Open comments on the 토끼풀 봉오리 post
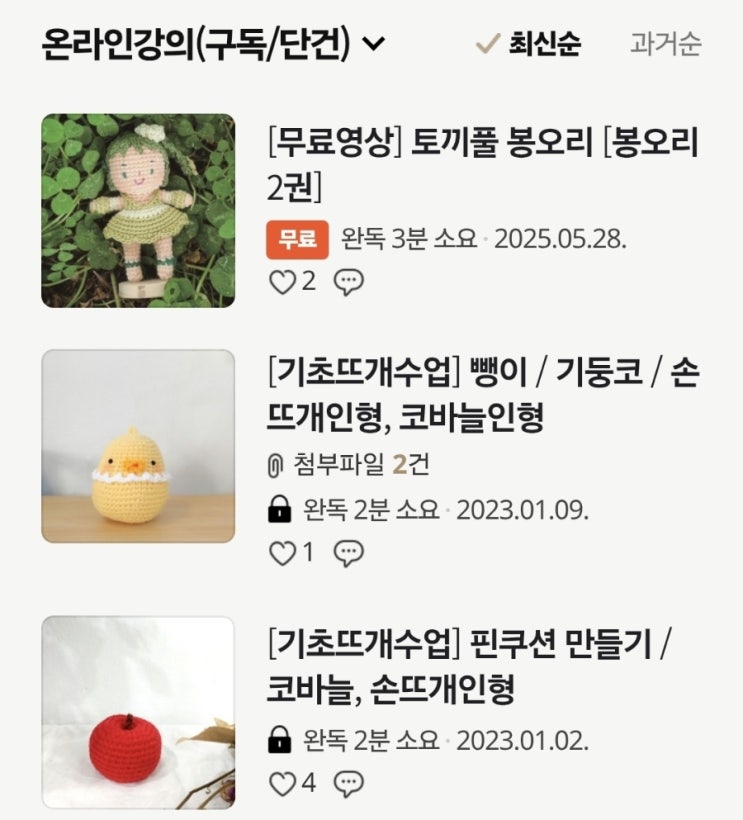This screenshot has height=820, width=743. [348, 283]
